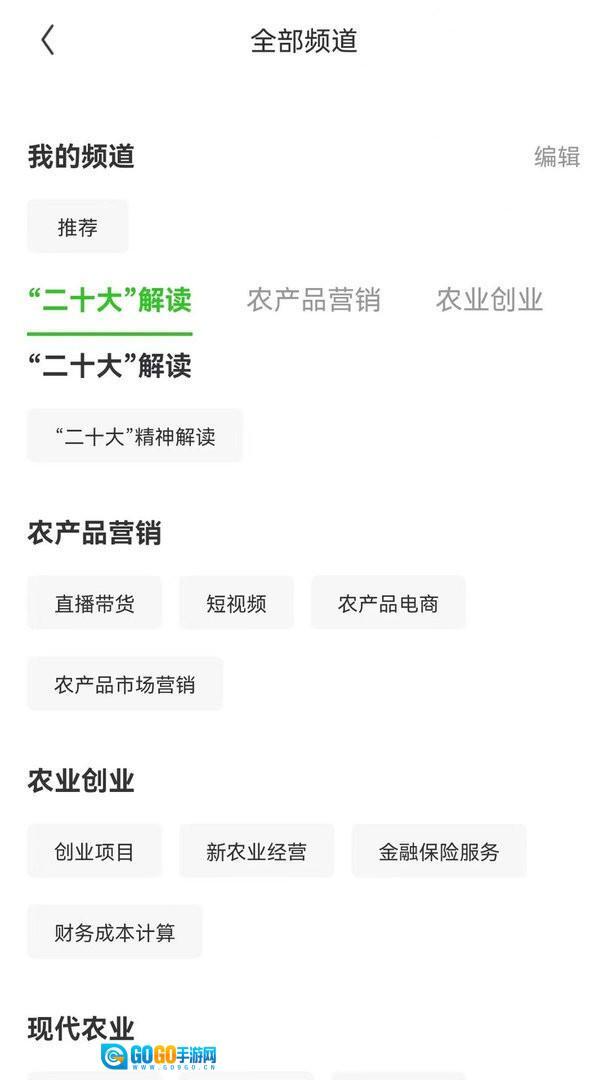Open the 农产品市场营销 channel
Screen dimensions: 608x1080
125,685
